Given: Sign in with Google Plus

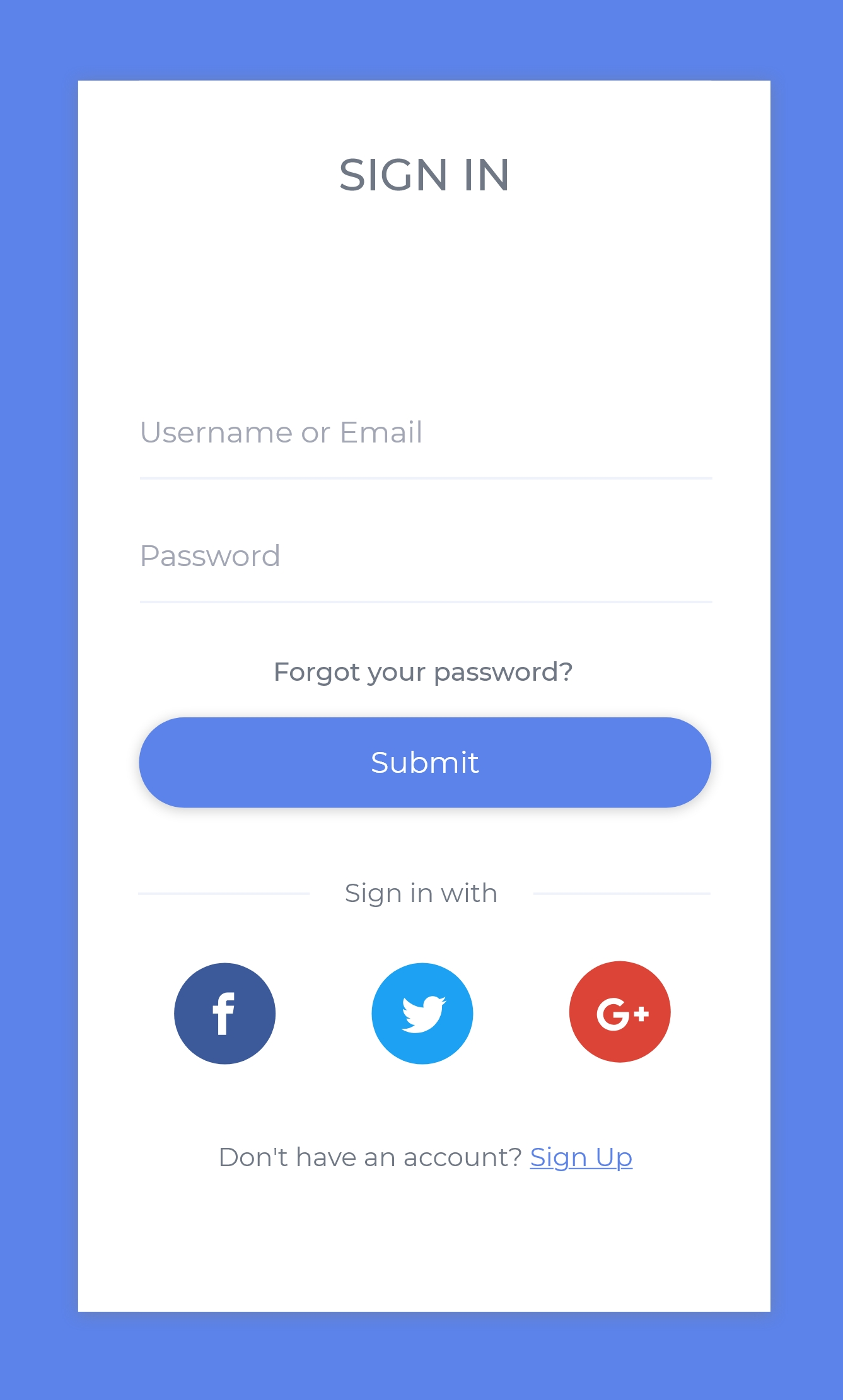Looking at the screenshot, I should (620, 1012).
